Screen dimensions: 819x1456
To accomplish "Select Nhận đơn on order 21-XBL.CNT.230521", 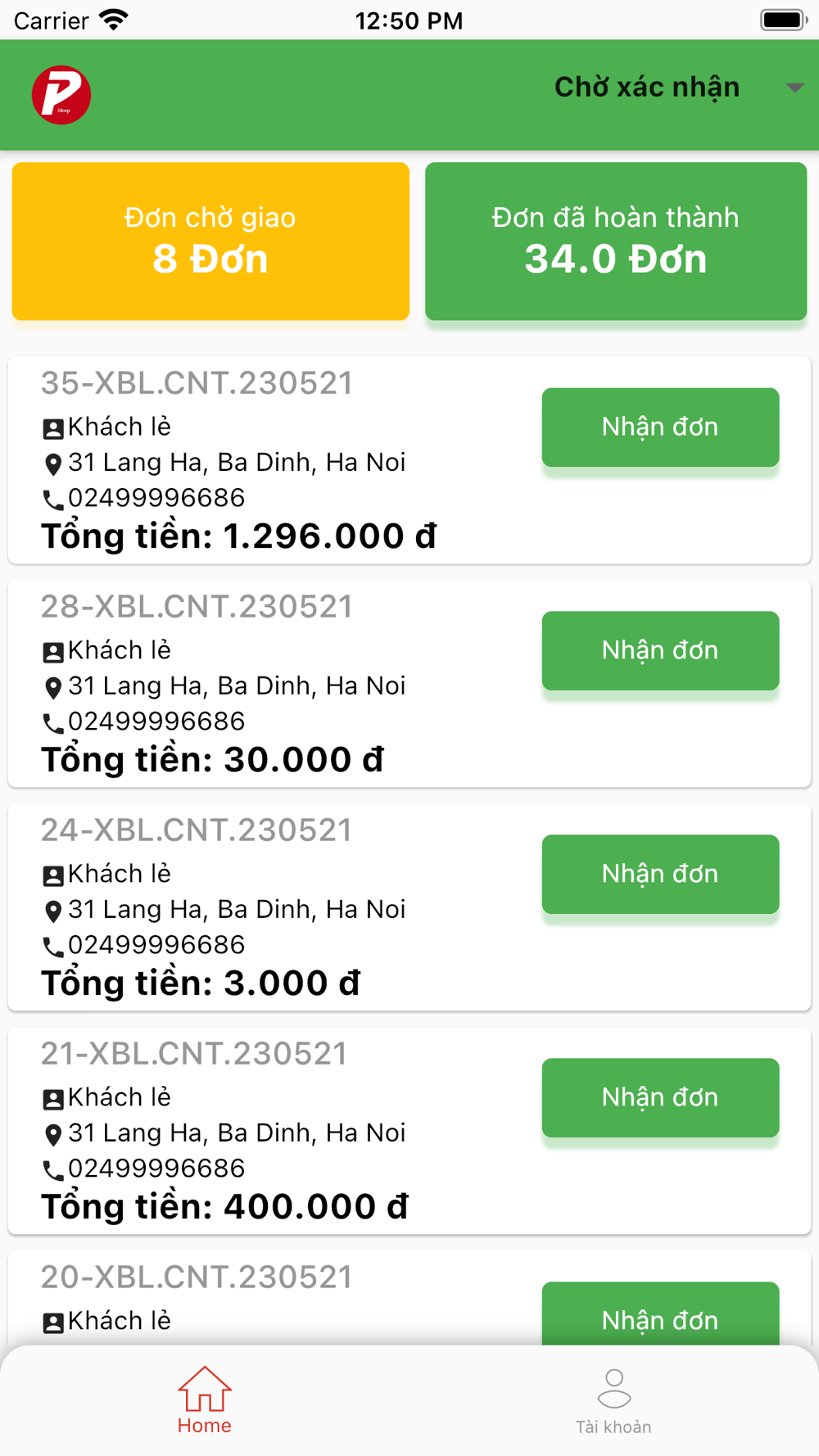I will [x=660, y=1097].
